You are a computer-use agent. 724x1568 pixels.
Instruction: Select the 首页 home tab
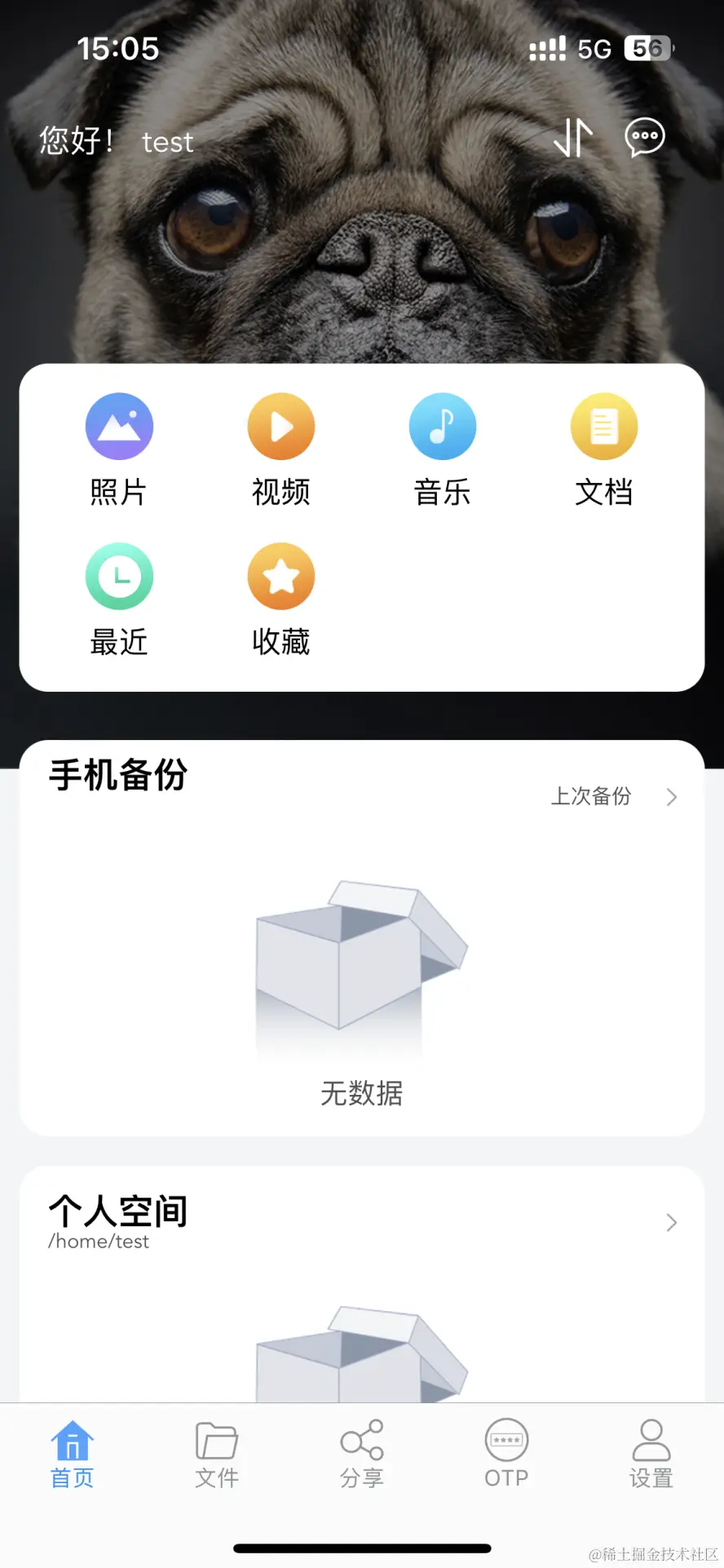(73, 1454)
